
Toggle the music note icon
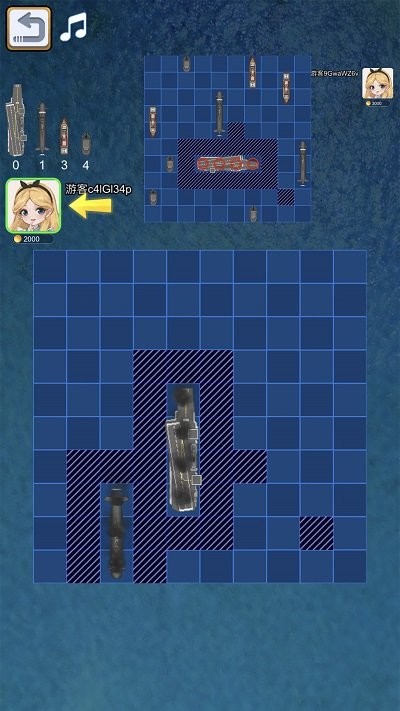point(73,27)
